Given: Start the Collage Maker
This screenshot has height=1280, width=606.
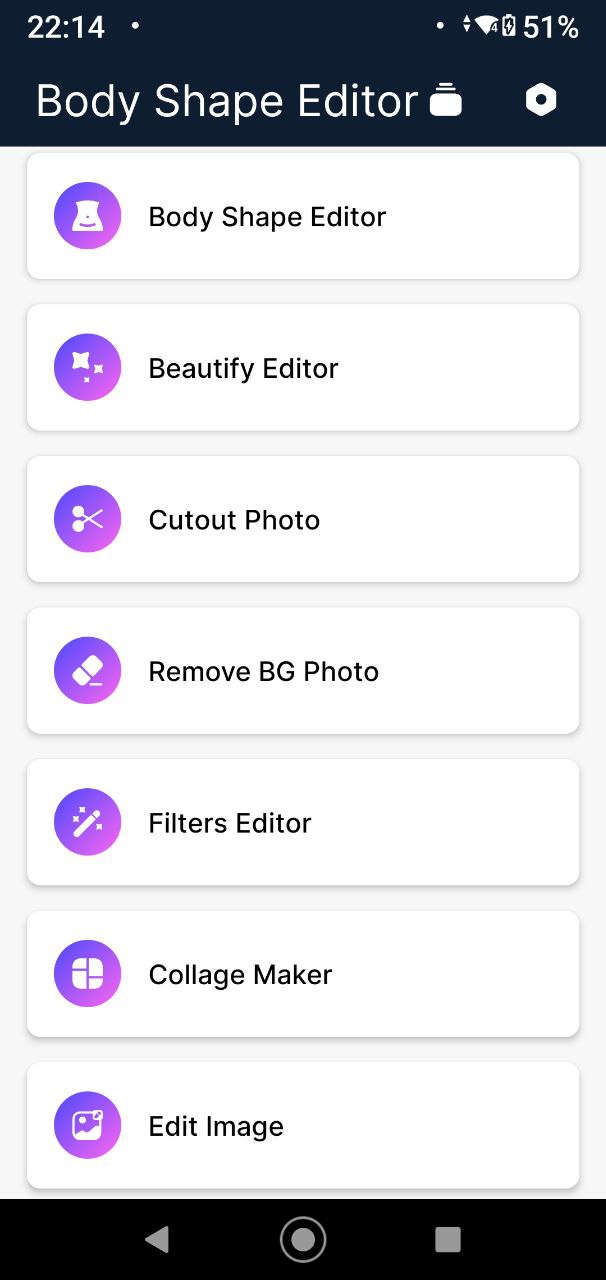Looking at the screenshot, I should click(302, 974).
